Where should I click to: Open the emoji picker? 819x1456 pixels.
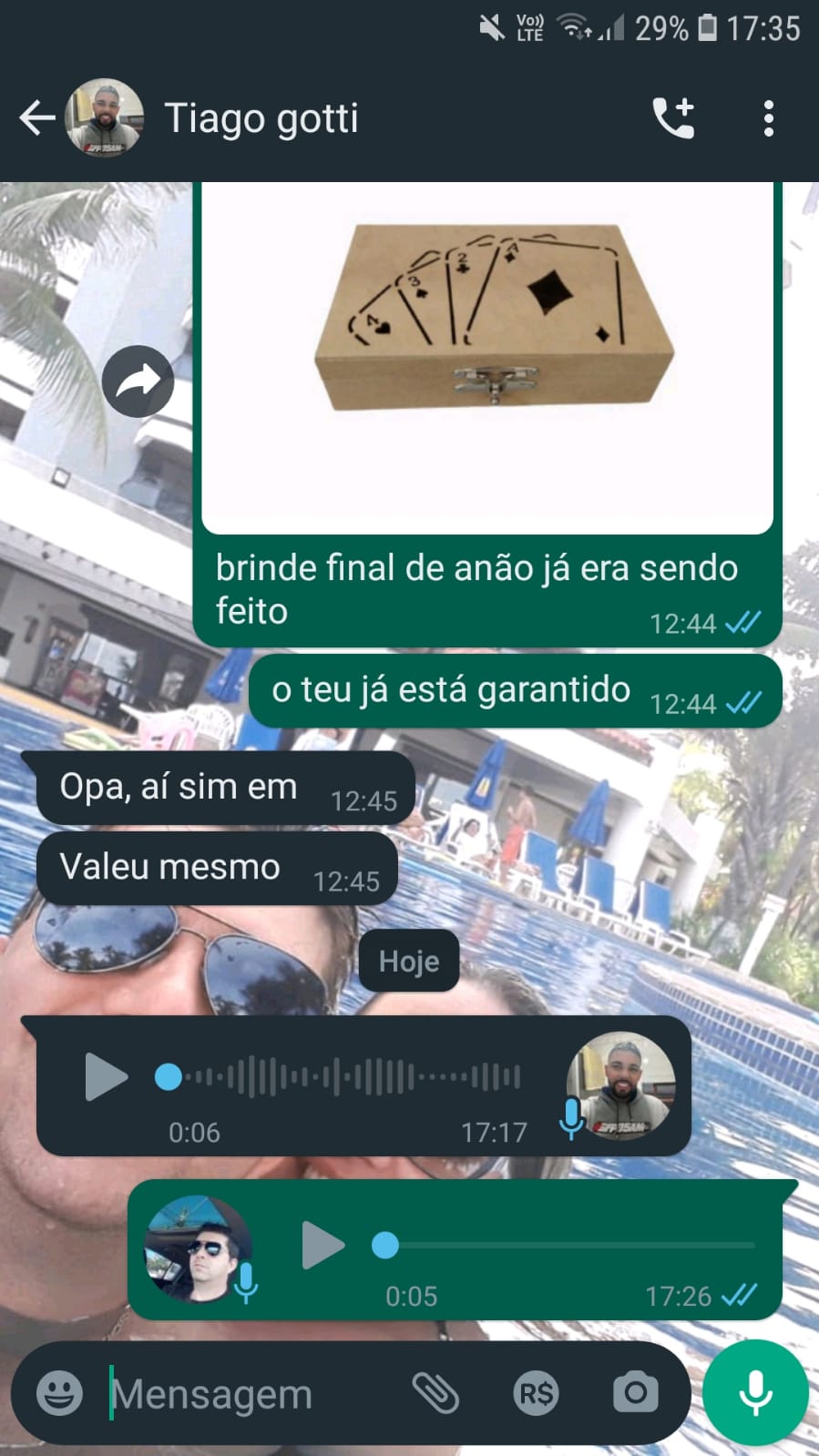[59, 1393]
